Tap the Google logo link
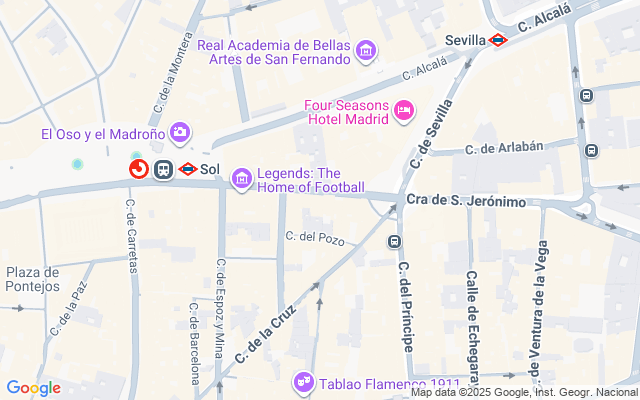 (33, 388)
